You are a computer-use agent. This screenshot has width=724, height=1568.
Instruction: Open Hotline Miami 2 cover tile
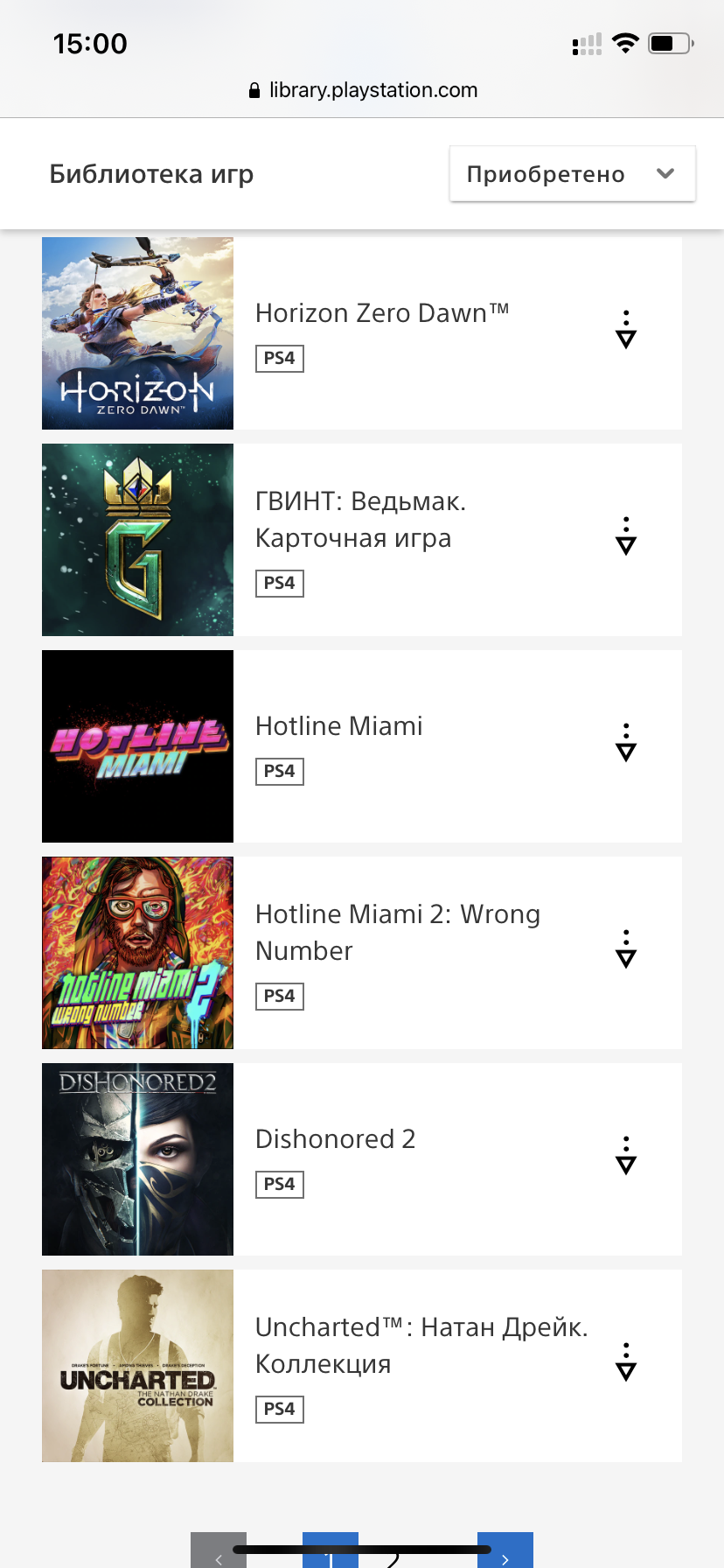[x=137, y=953]
